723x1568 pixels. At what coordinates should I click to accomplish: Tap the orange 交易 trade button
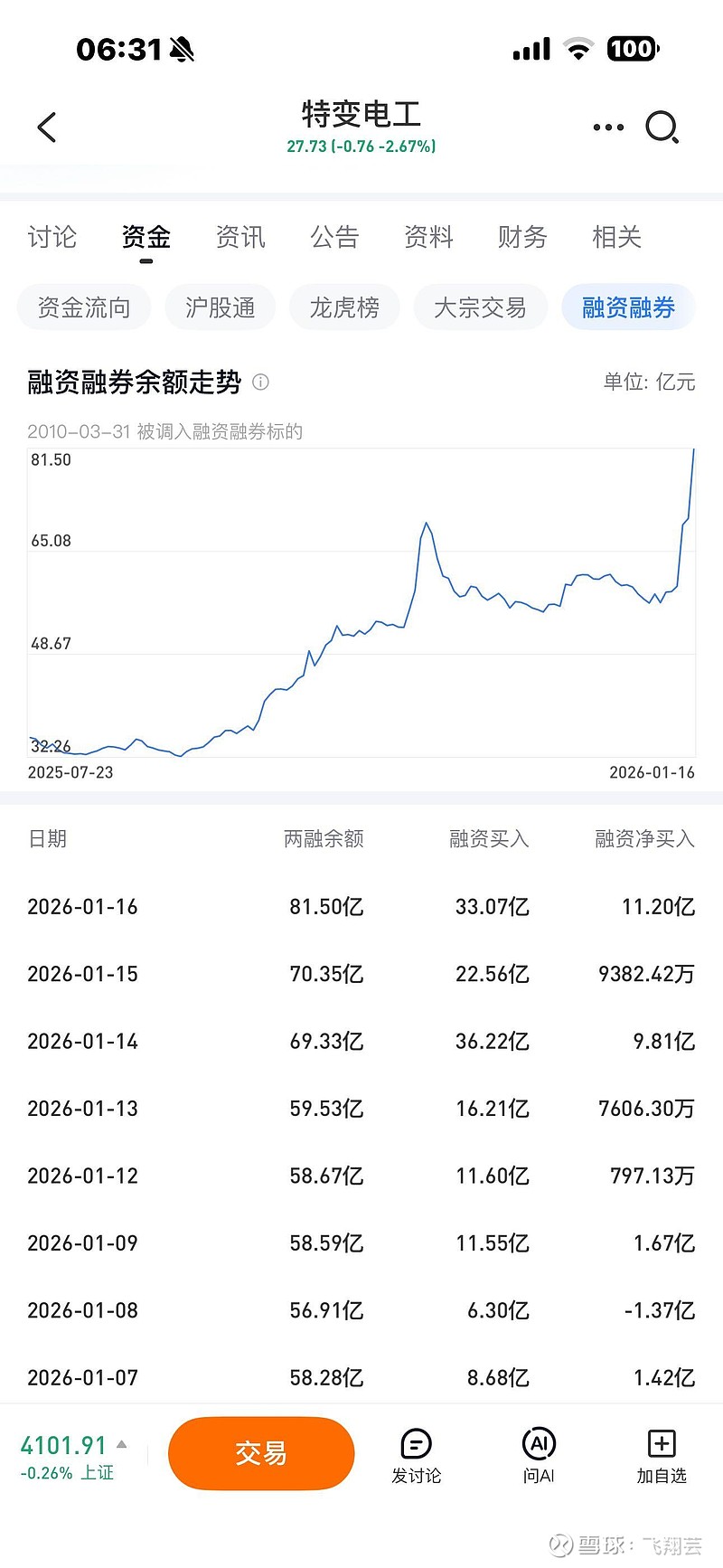[261, 1453]
